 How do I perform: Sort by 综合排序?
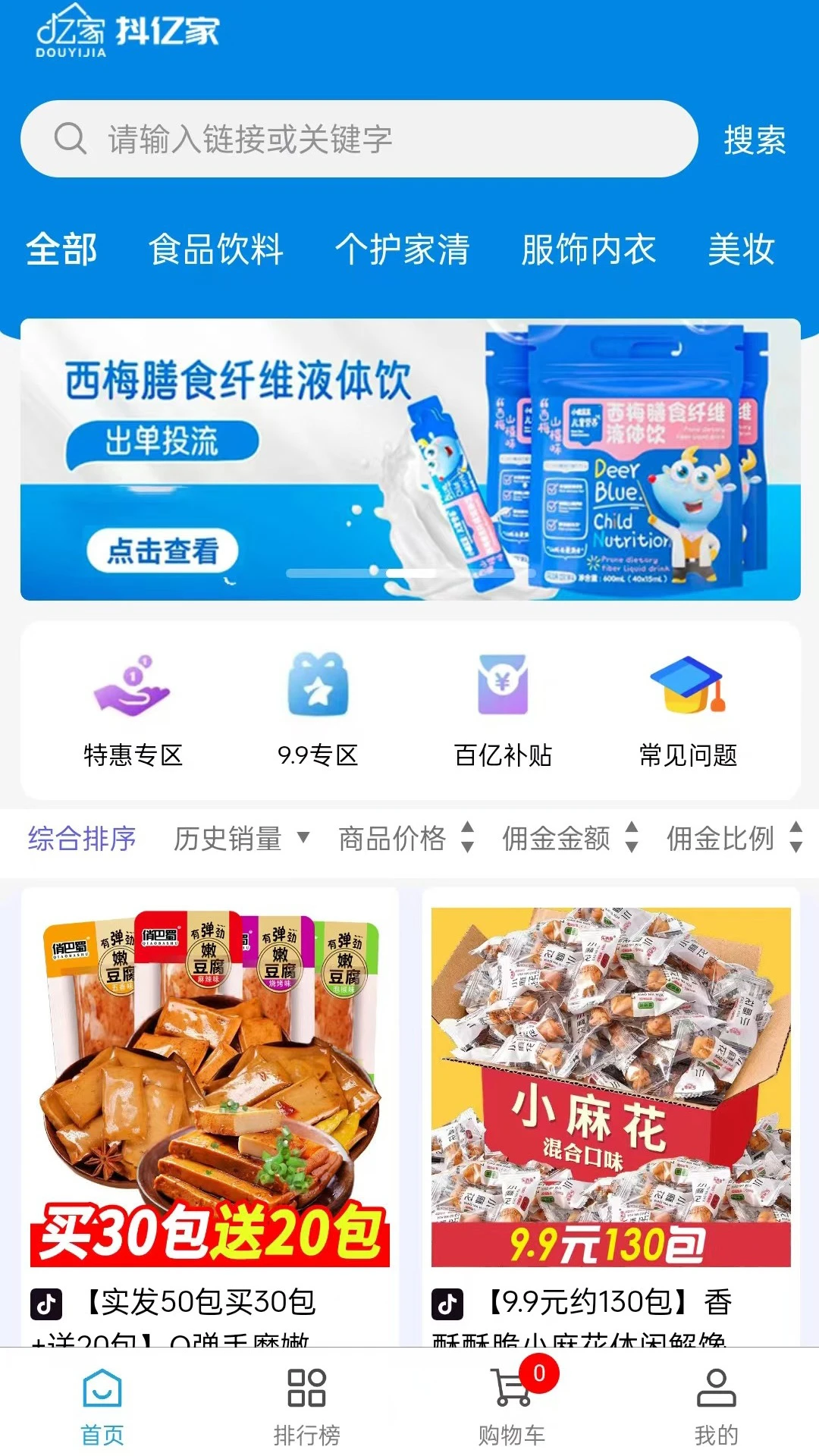(82, 839)
